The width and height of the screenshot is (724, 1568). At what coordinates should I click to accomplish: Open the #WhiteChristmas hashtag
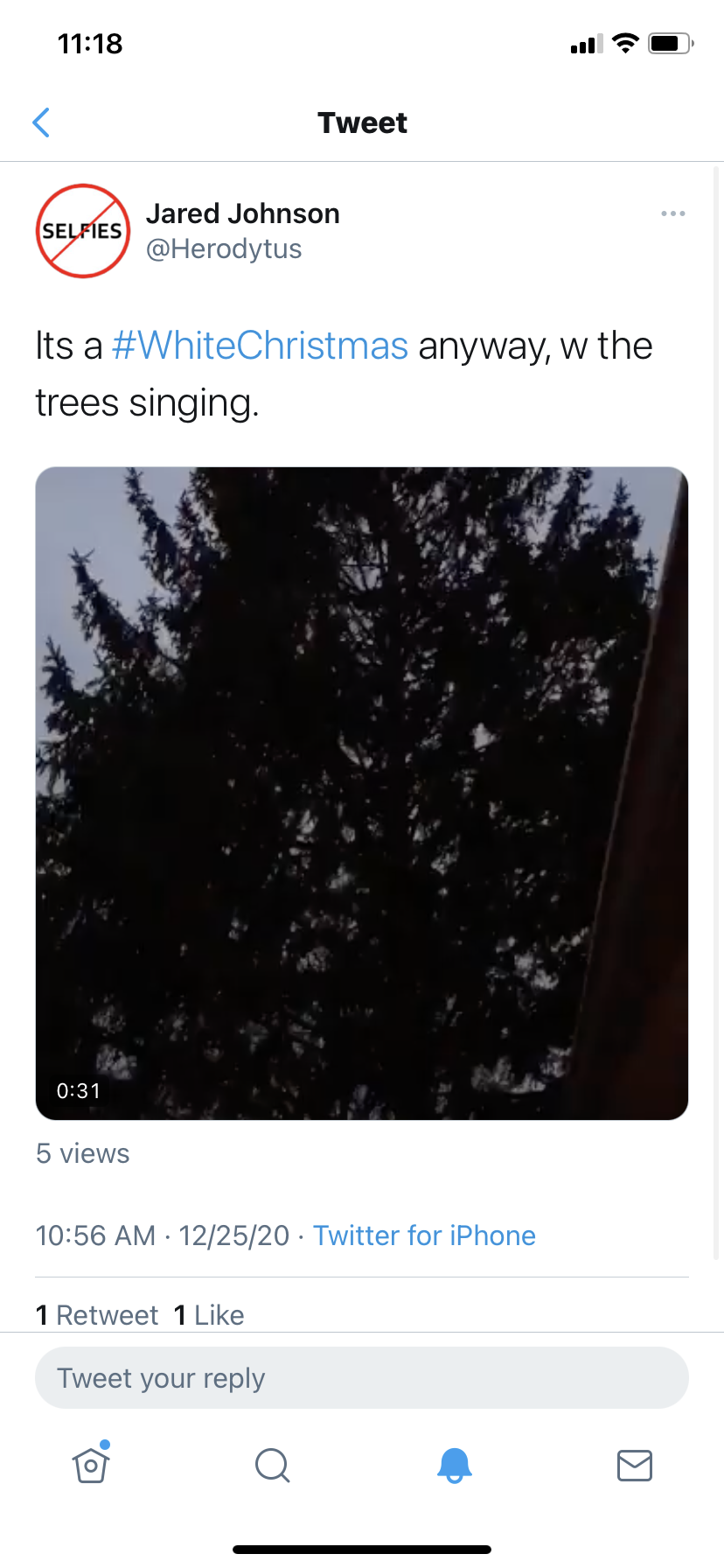coord(261,346)
